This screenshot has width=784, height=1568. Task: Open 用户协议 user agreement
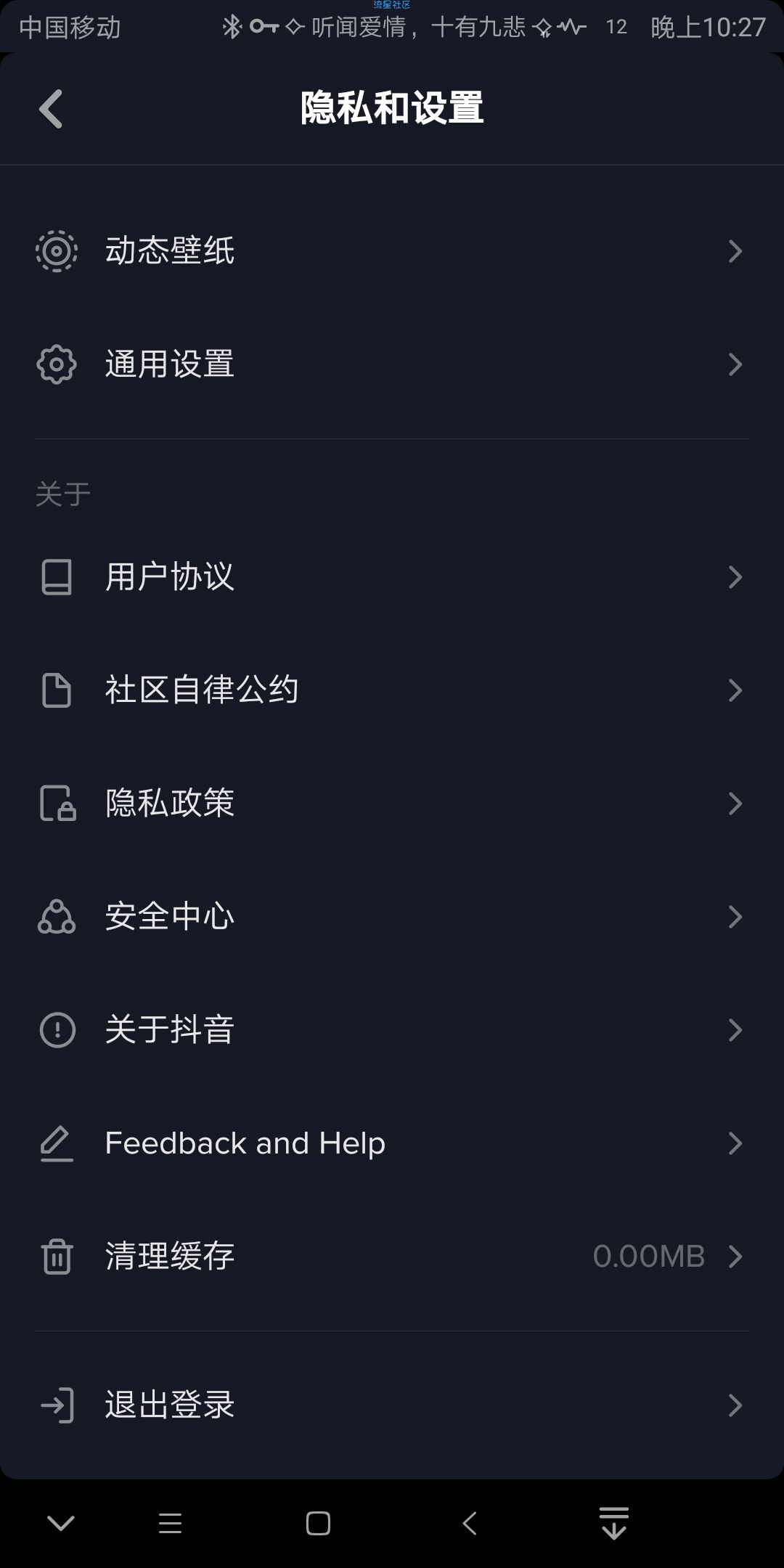point(392,577)
